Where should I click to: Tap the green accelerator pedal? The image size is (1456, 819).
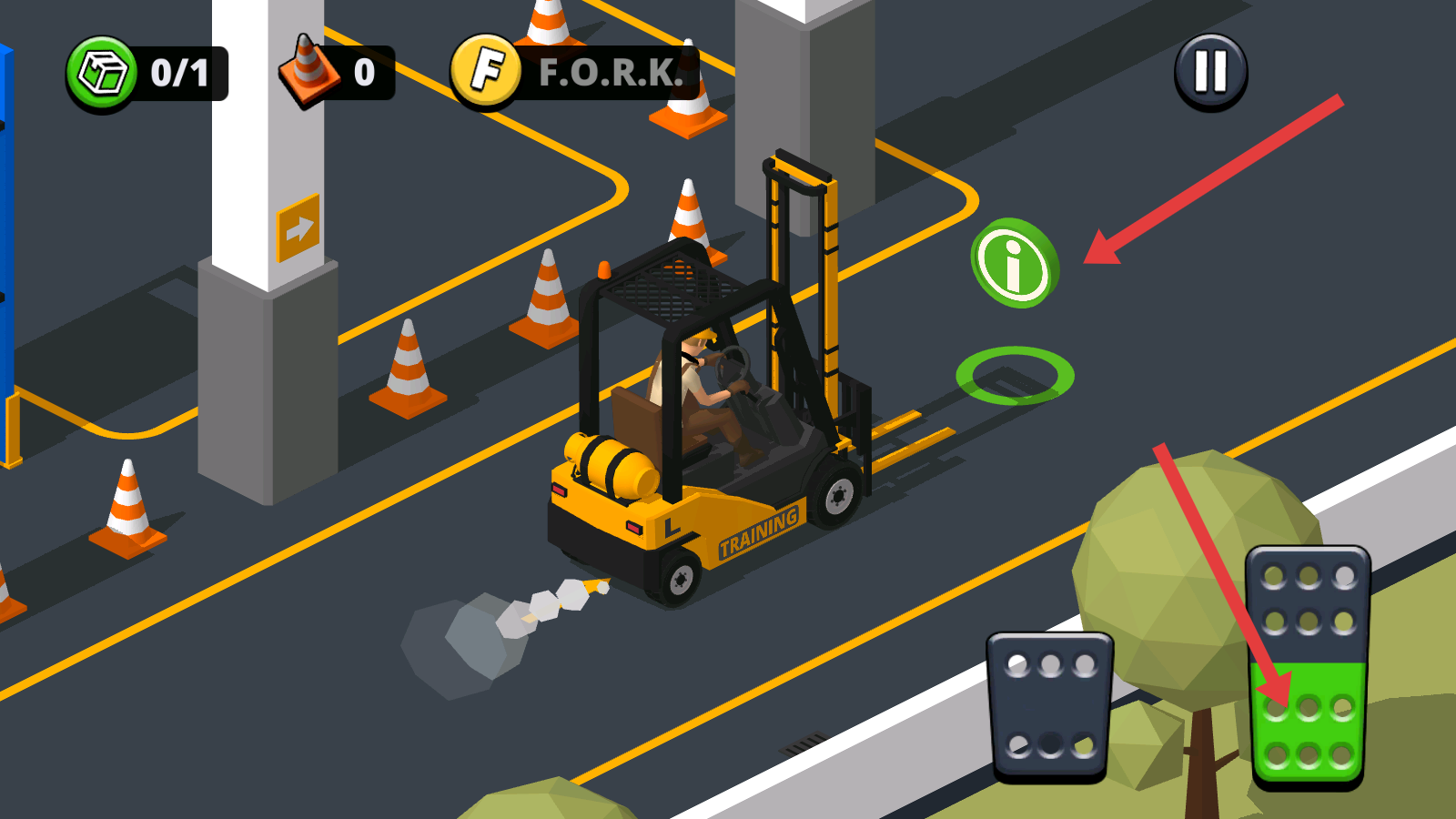pos(1309,668)
